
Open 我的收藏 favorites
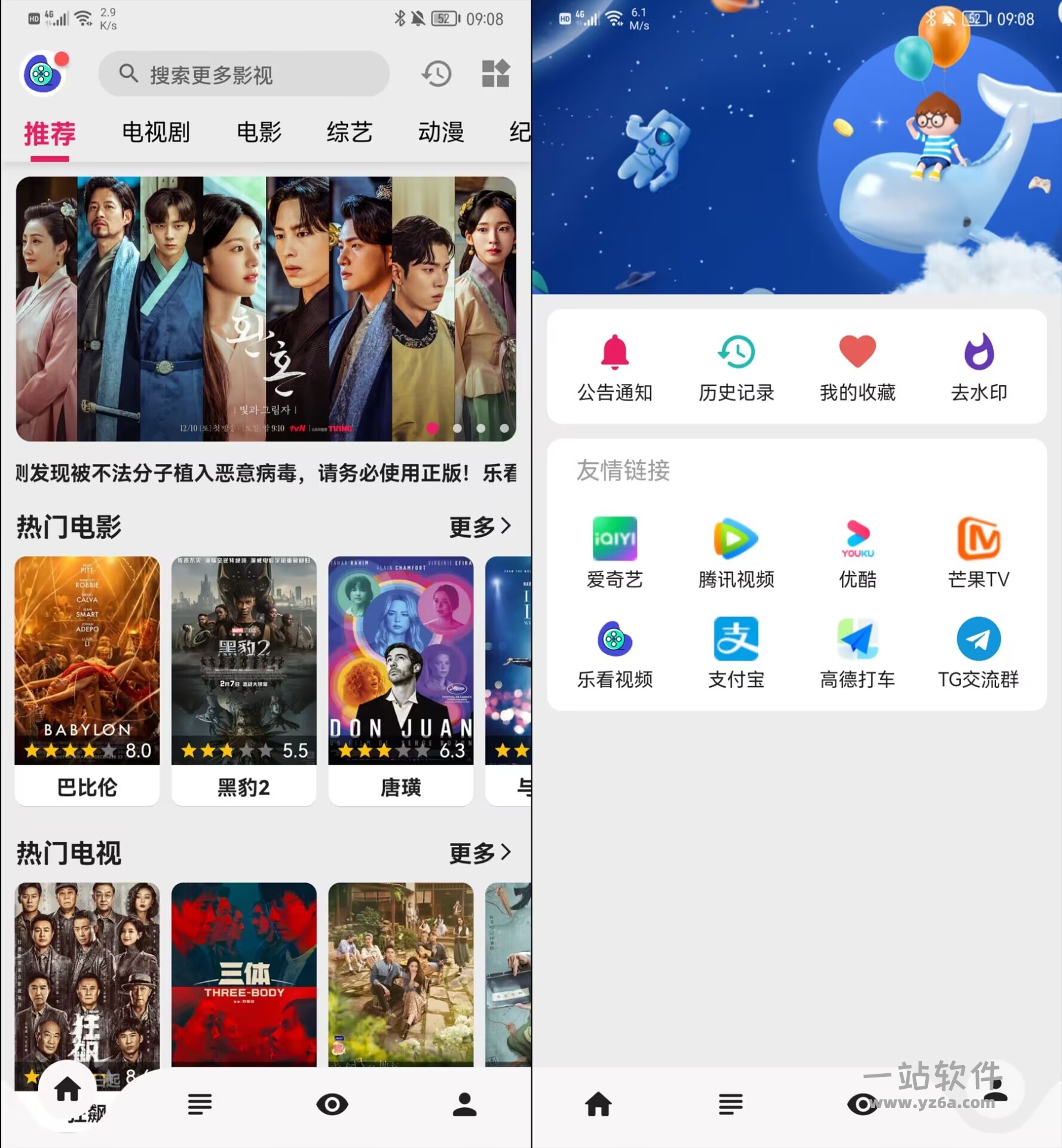[857, 367]
